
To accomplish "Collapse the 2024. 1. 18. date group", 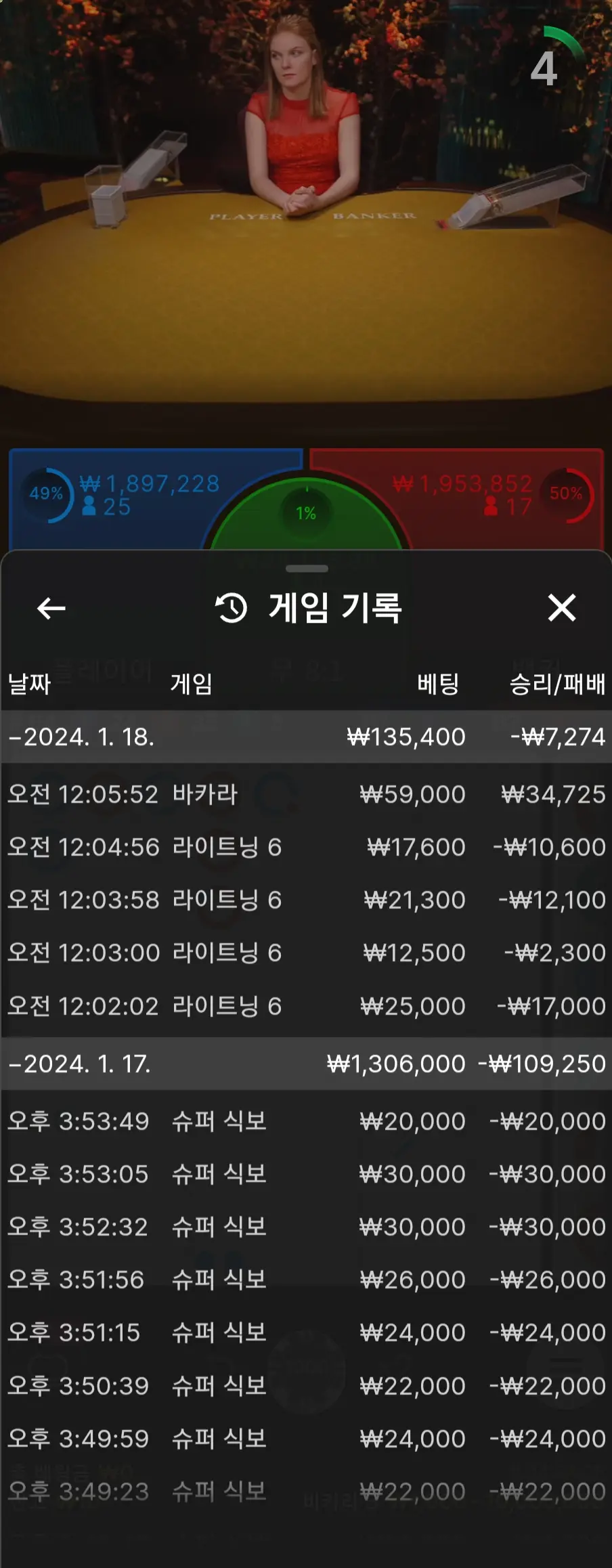I will tap(306, 737).
